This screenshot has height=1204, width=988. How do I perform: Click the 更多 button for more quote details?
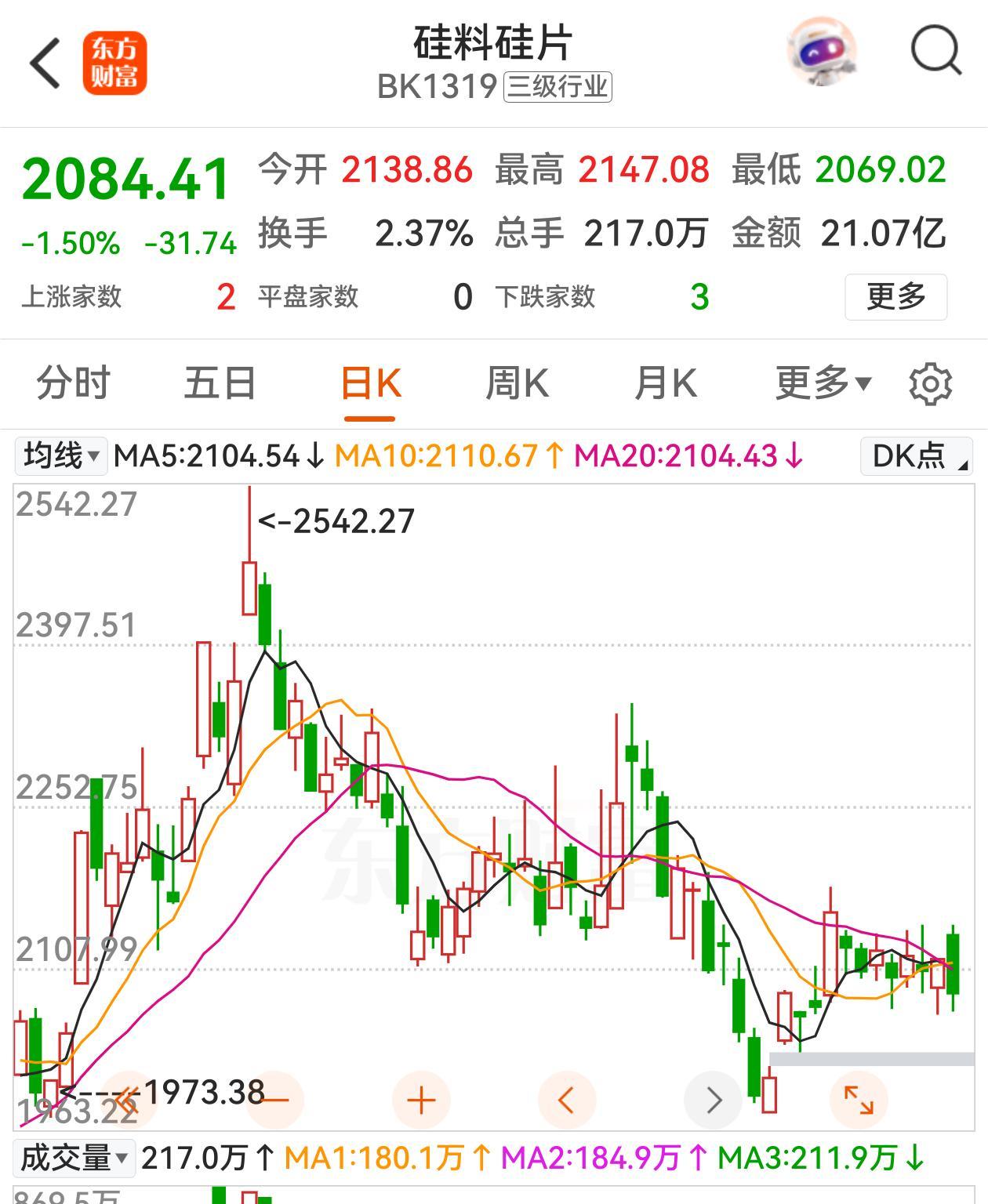[x=895, y=298]
